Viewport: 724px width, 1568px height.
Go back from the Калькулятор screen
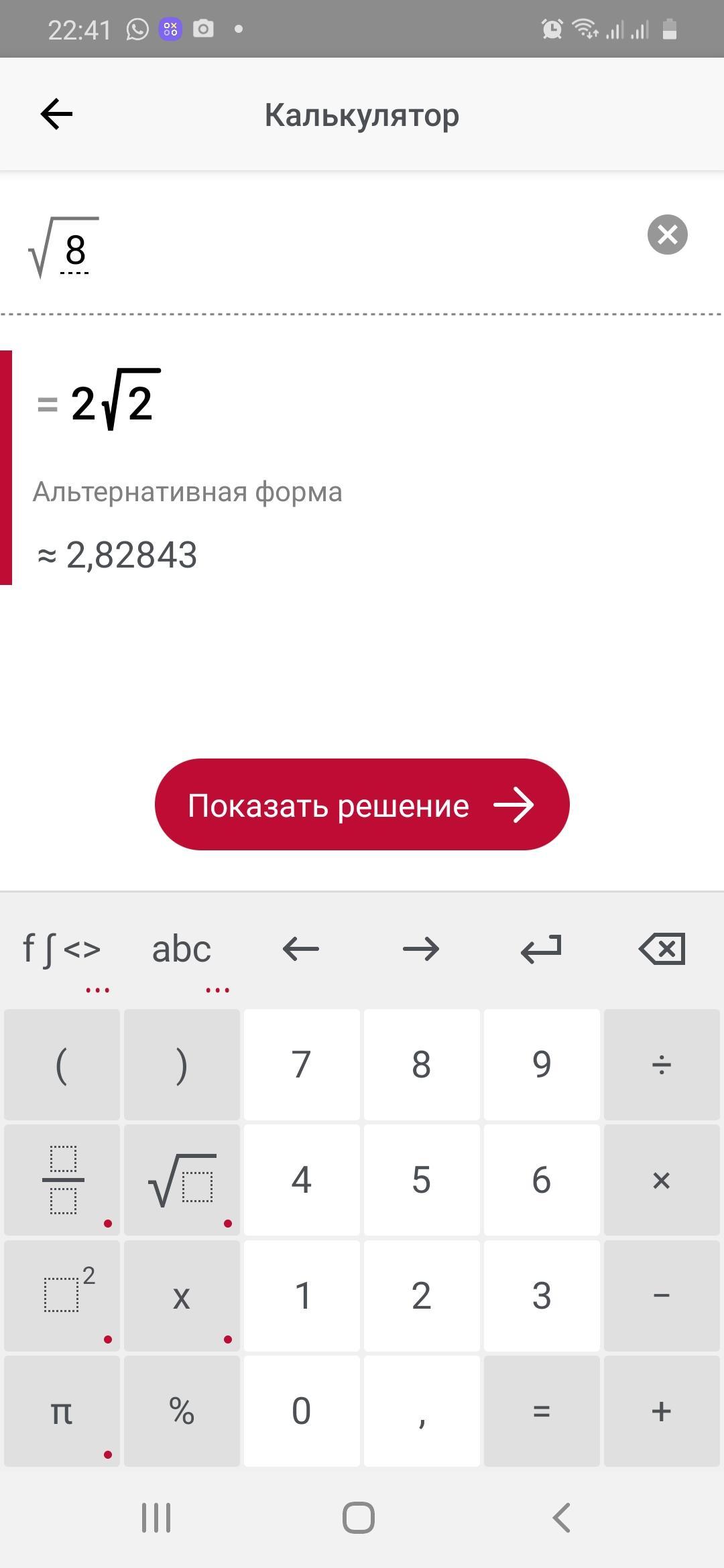56,114
